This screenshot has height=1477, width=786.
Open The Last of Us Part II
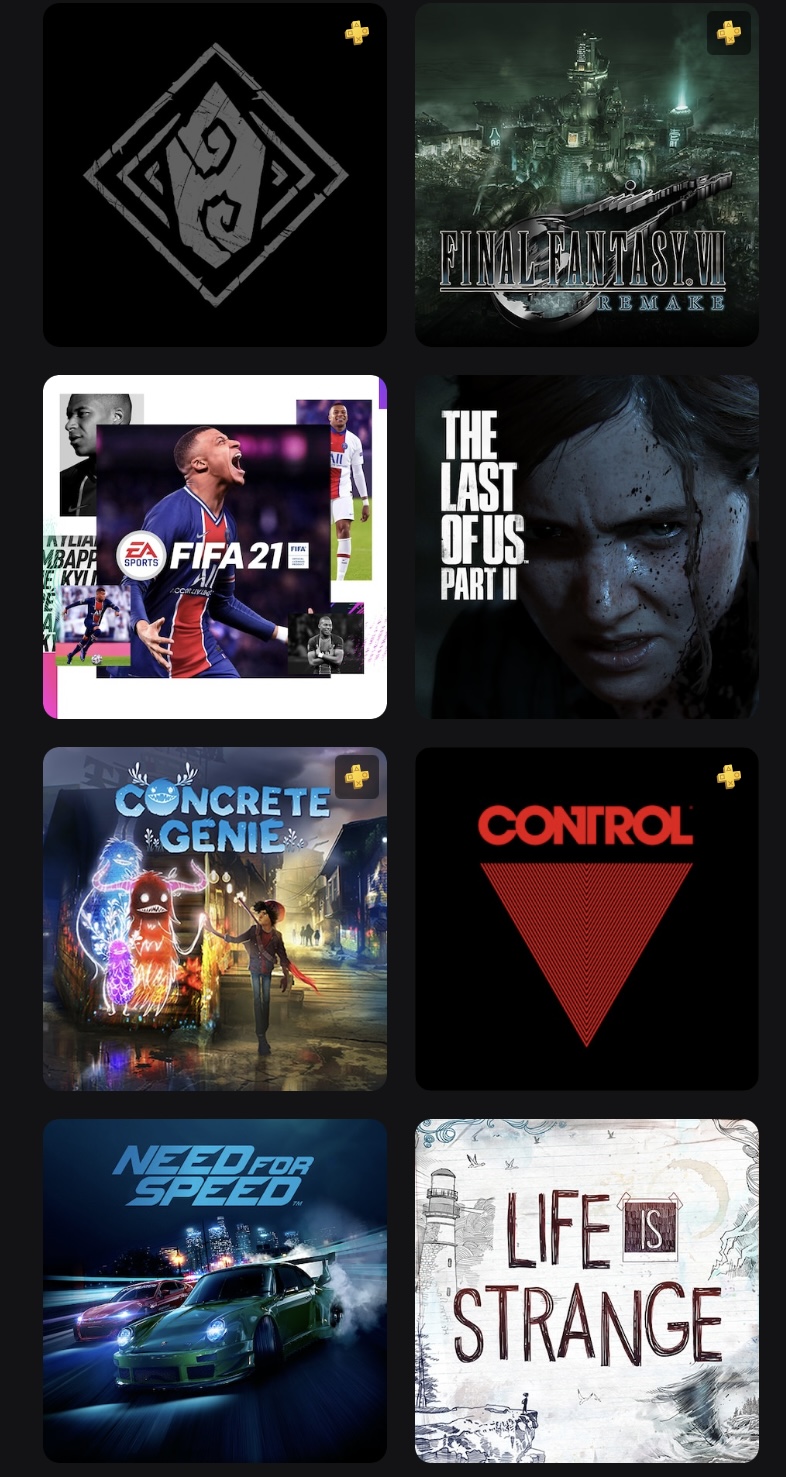tap(587, 547)
